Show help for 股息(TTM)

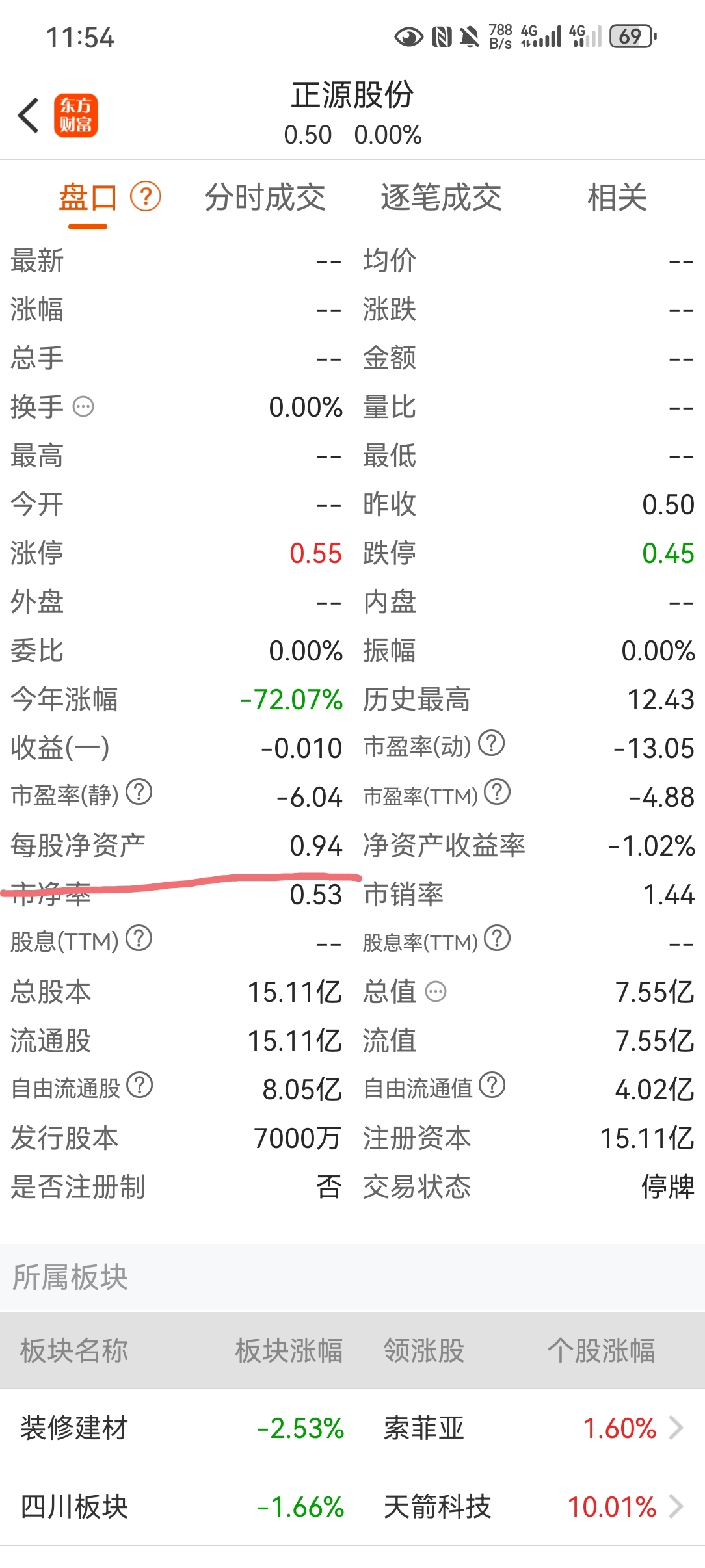coord(139,939)
